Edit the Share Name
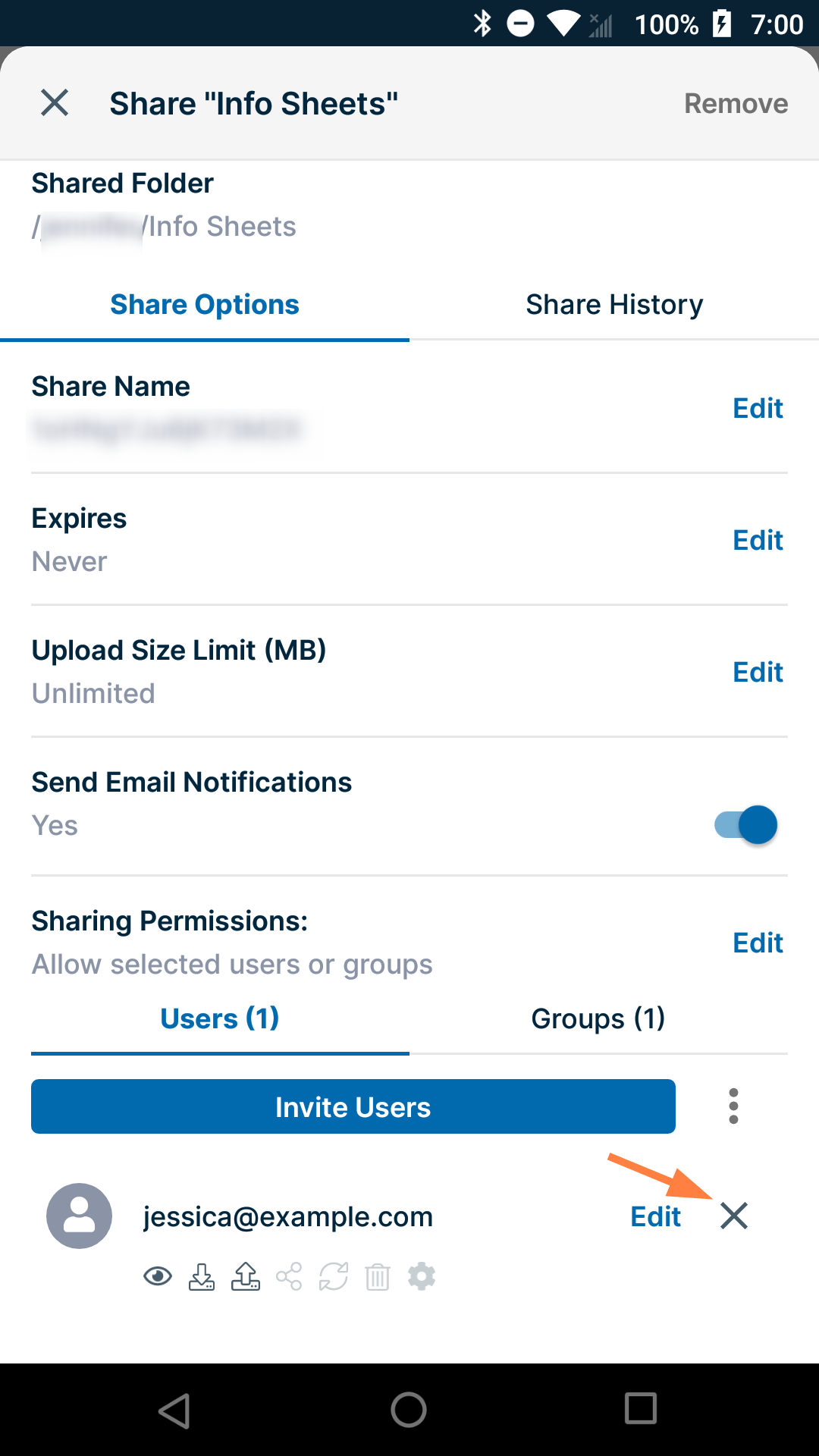 click(758, 409)
